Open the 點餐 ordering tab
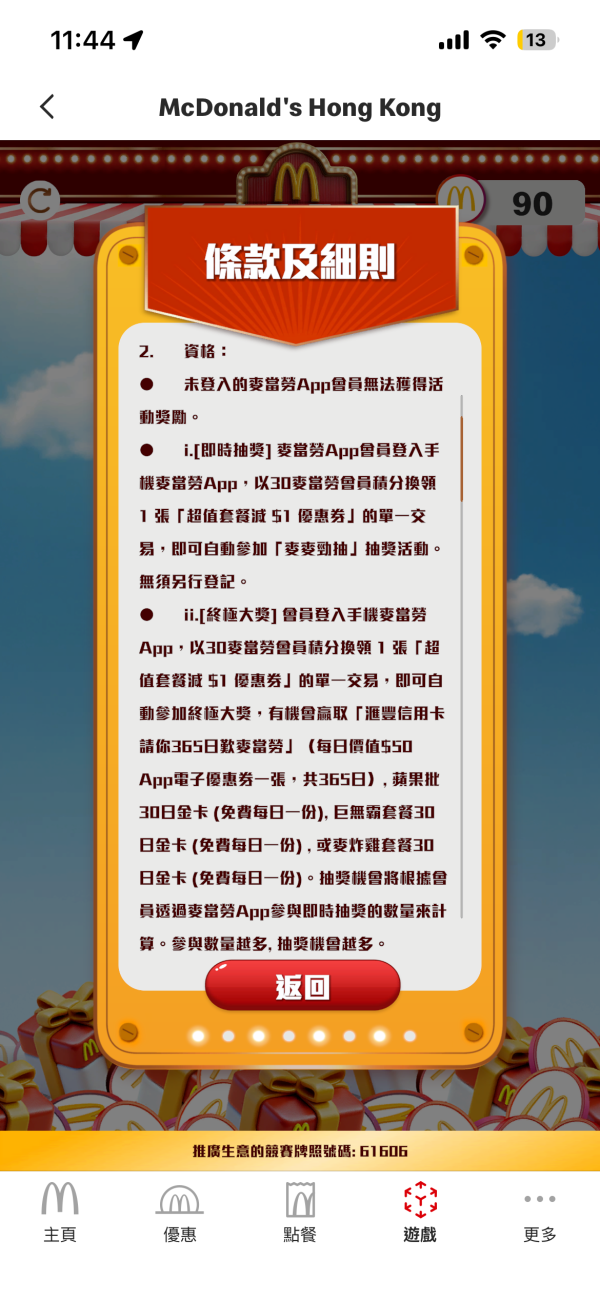This screenshot has height=1299, width=600. pyautogui.click(x=300, y=1211)
